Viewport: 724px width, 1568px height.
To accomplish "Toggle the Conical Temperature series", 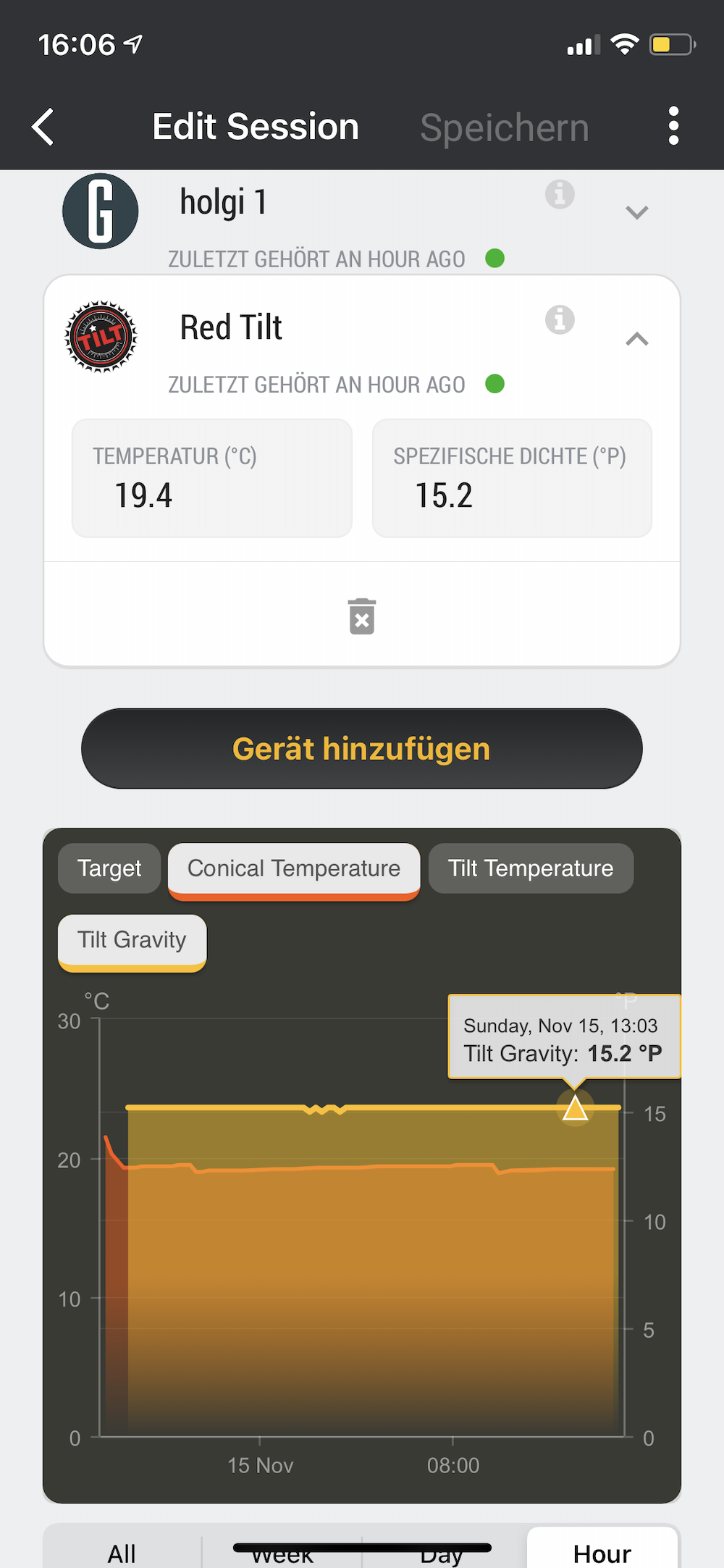I will pyautogui.click(x=293, y=868).
